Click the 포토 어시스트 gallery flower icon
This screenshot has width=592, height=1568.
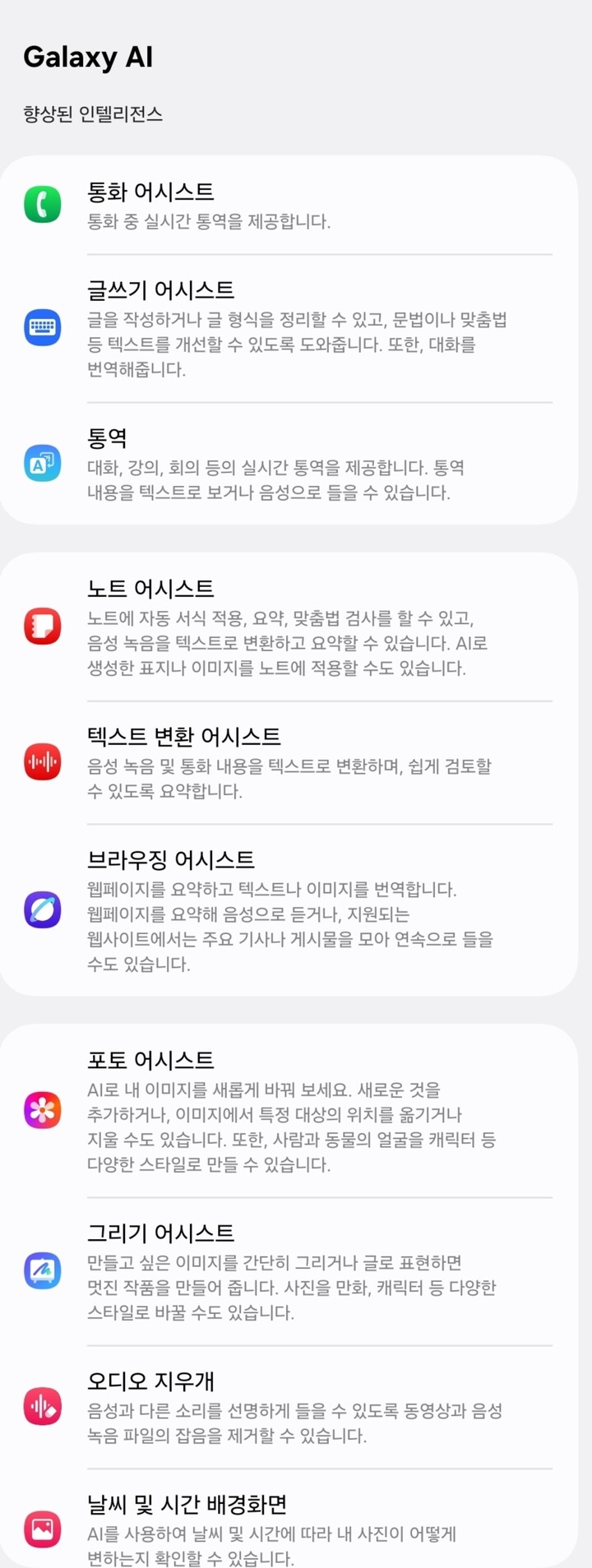(x=43, y=1108)
